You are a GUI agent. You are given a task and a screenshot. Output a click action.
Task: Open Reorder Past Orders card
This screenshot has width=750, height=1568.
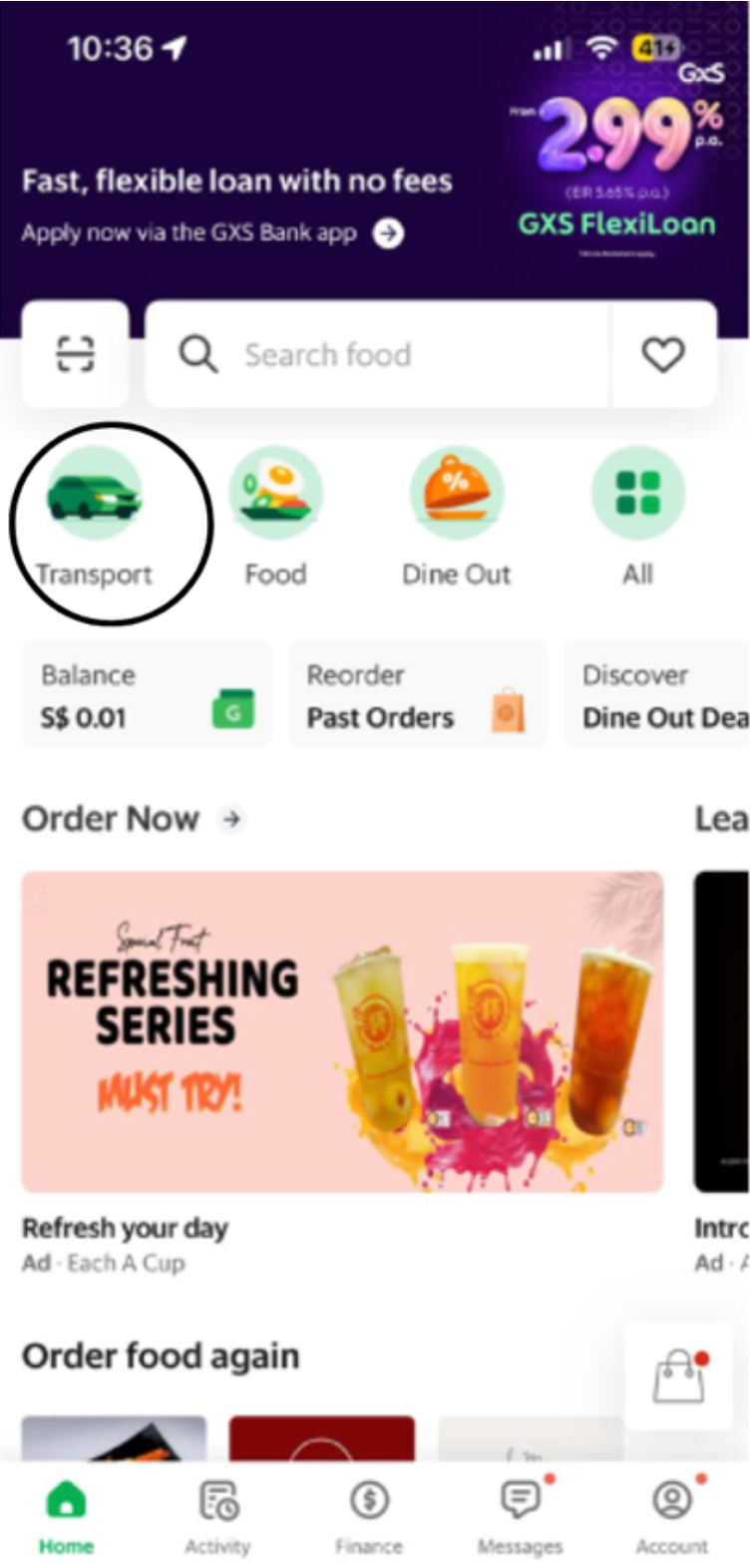pos(417,696)
